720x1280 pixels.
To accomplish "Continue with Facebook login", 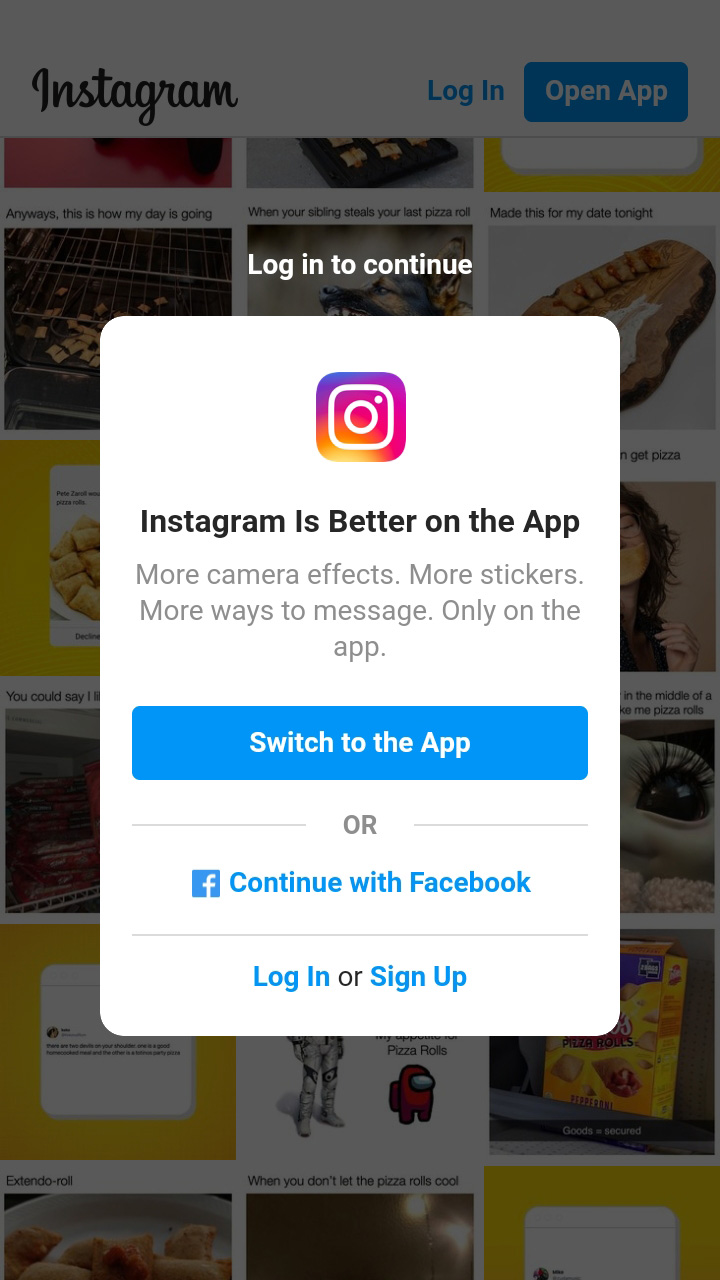I will (x=362, y=883).
